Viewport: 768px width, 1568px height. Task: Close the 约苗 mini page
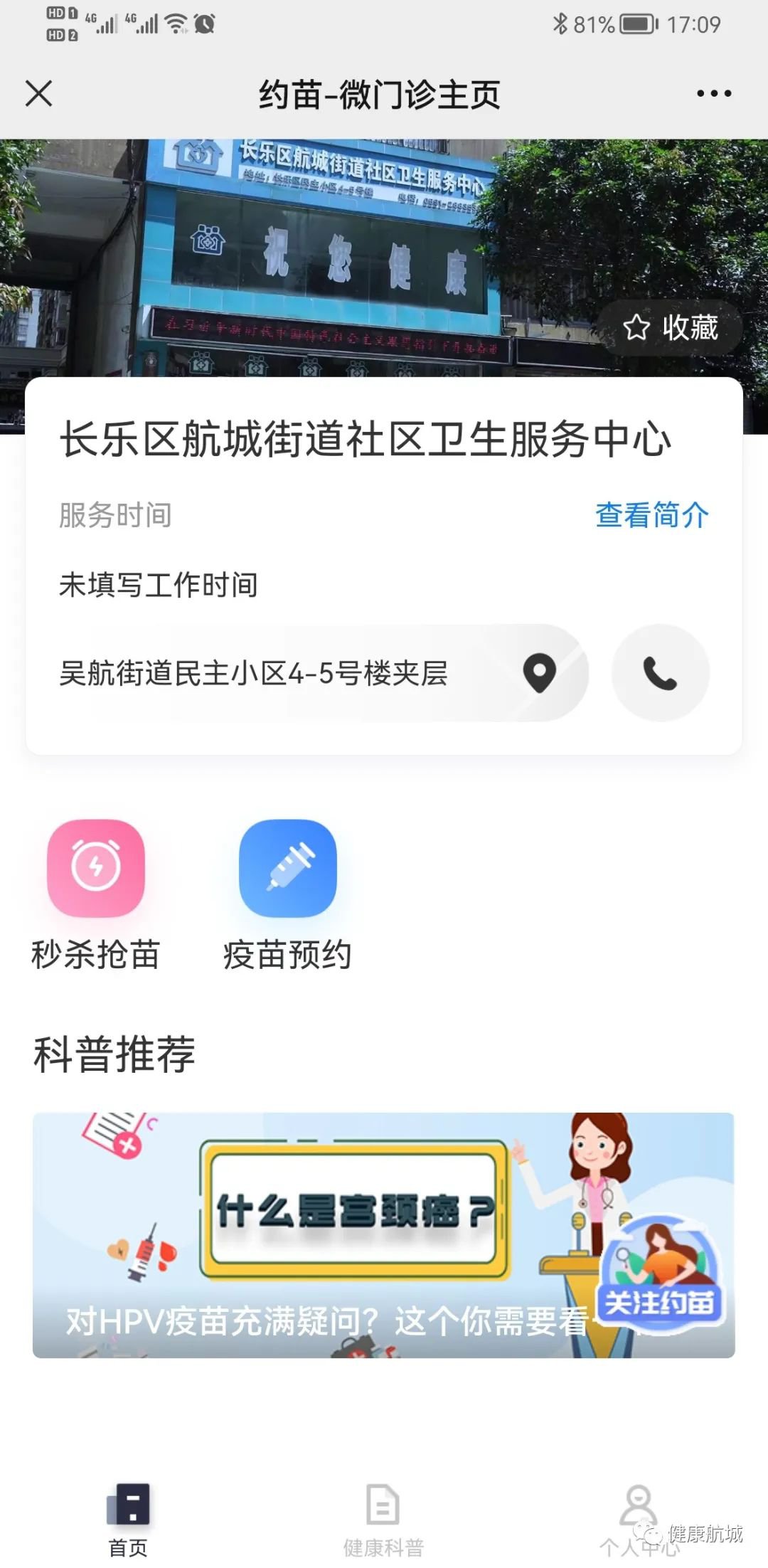(38, 93)
